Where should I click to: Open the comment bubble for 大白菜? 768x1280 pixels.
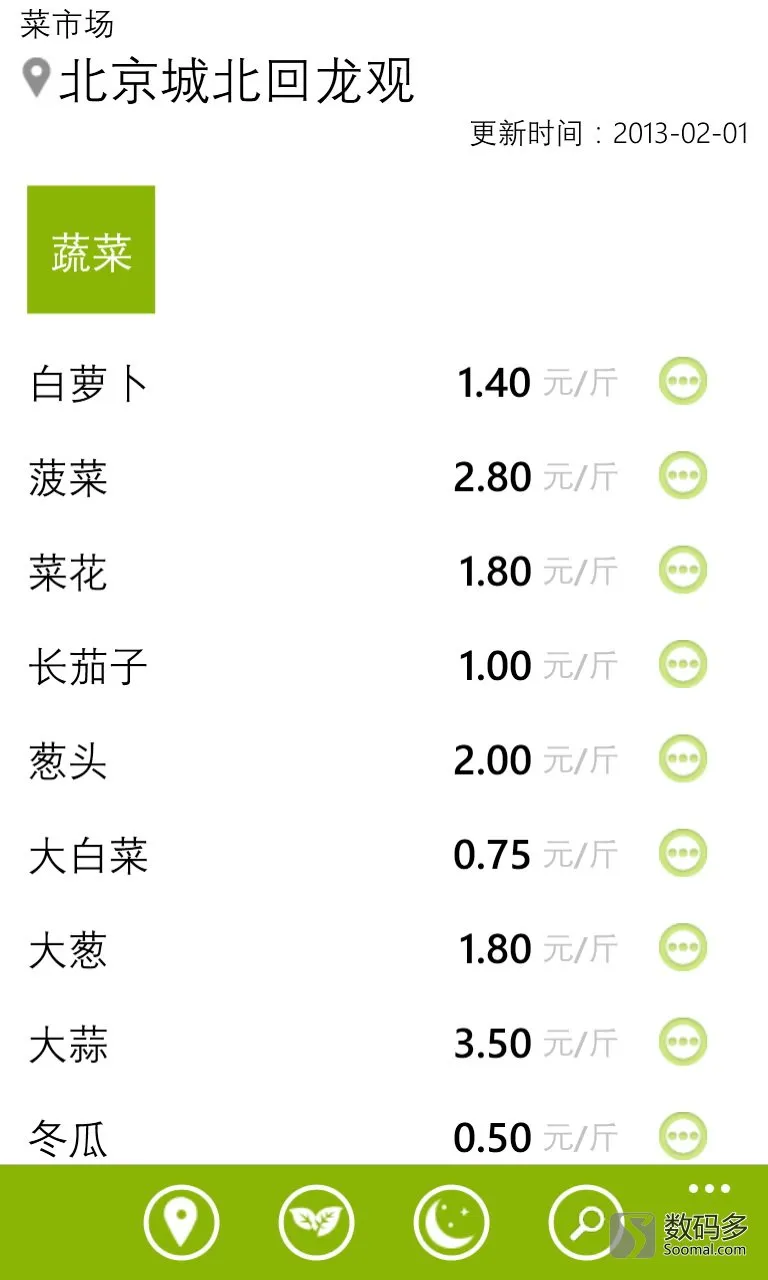pos(683,853)
